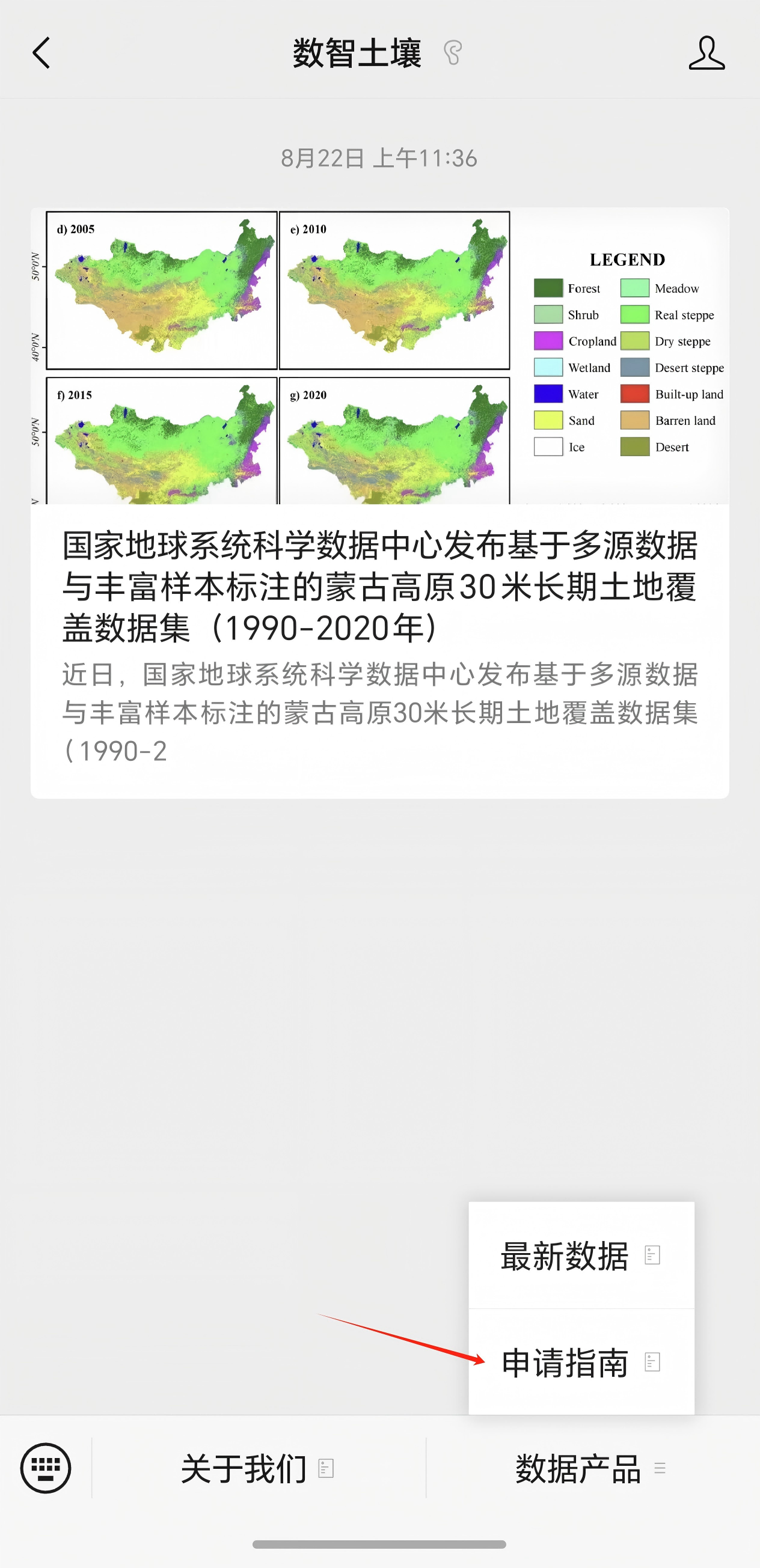The height and width of the screenshot is (1568, 760).
Task: Open 申请指南 in the popup menu
Action: click(580, 1362)
